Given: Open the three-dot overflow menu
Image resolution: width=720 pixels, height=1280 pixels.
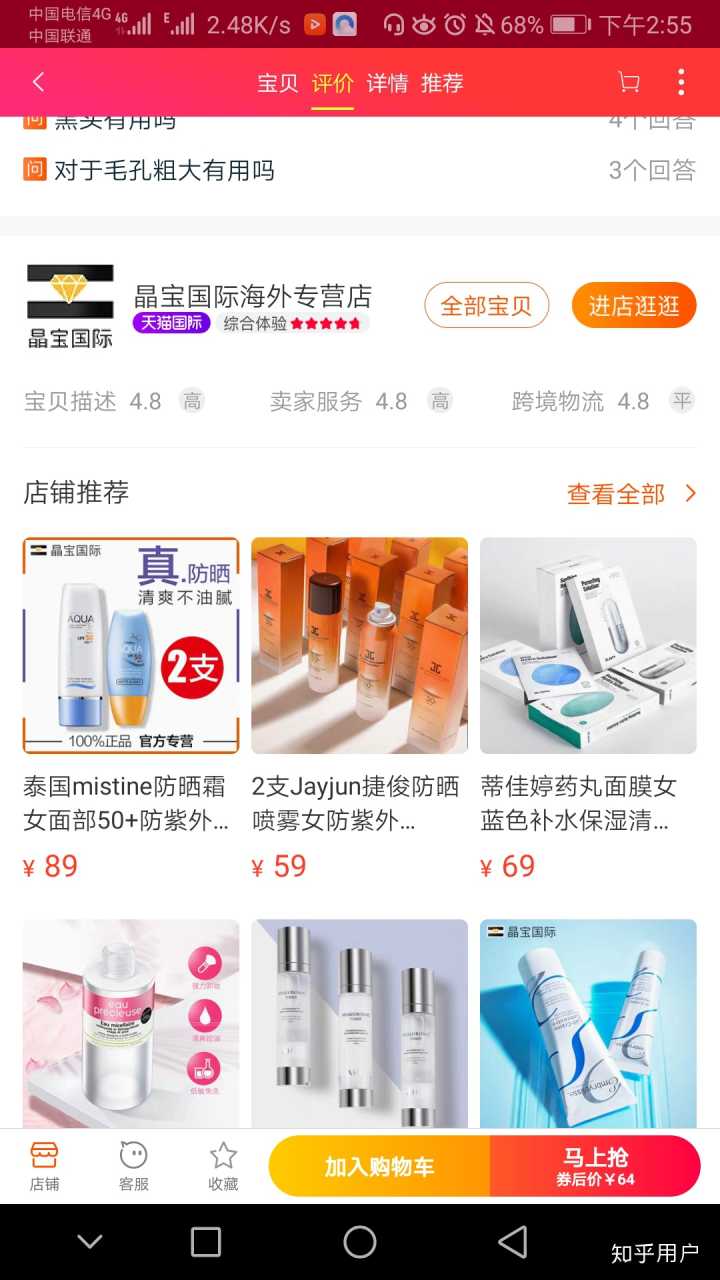Looking at the screenshot, I should tap(681, 83).
